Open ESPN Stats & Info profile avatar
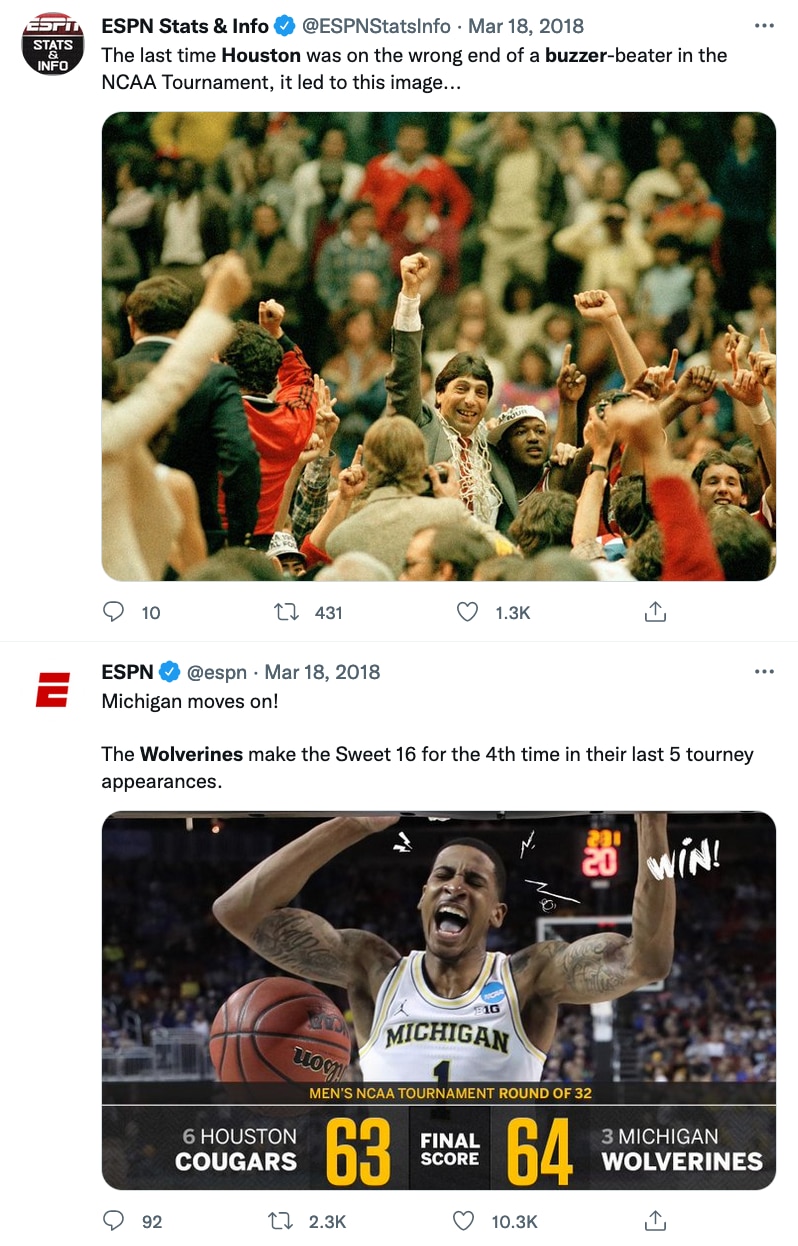The image size is (798, 1246). [x=52, y=44]
